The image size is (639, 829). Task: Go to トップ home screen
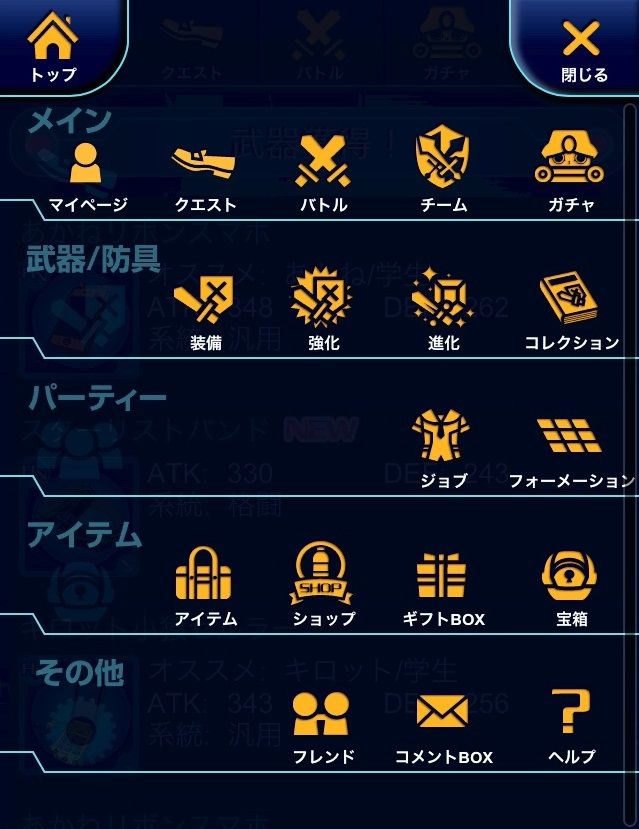click(53, 48)
